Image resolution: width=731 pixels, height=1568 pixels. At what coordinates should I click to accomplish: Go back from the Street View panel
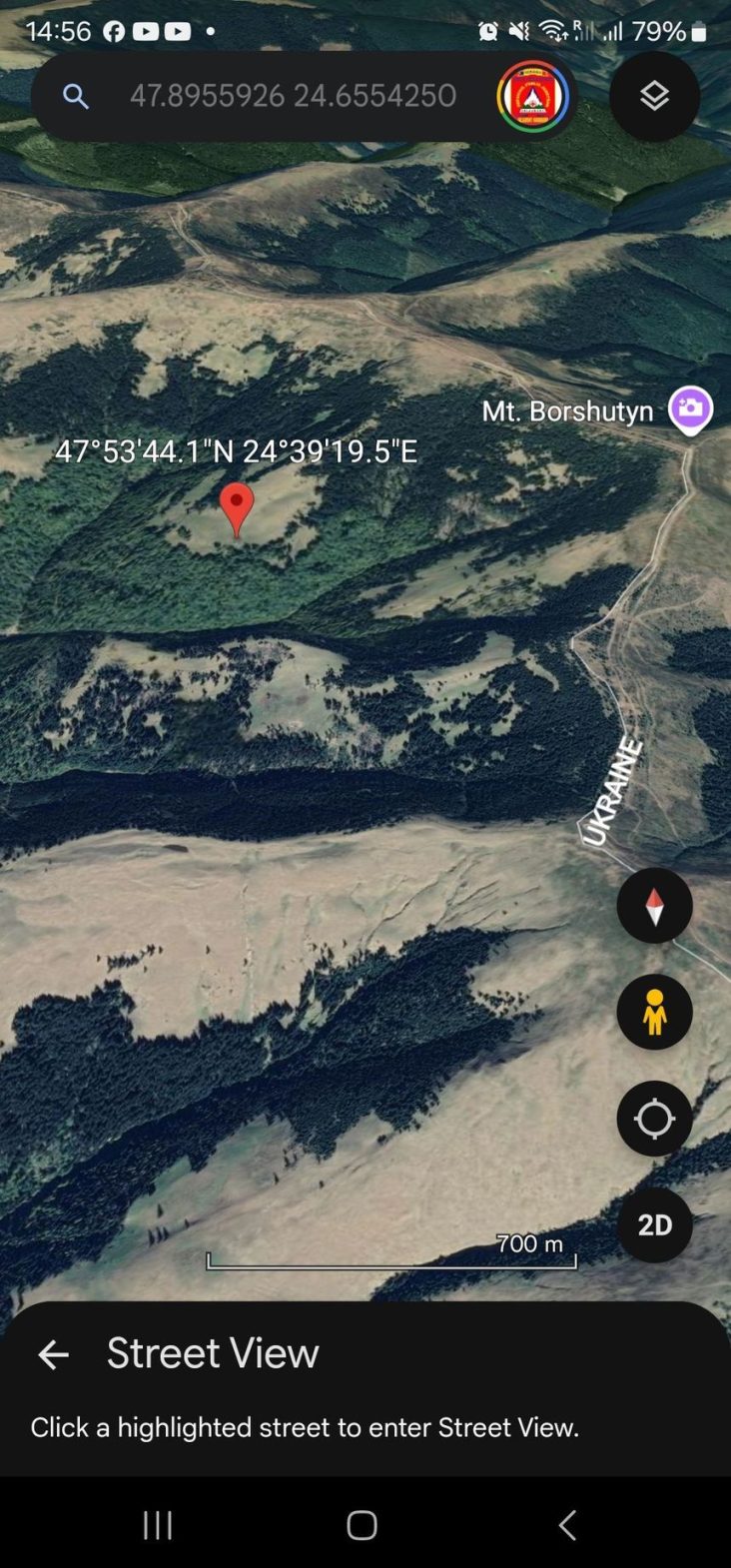click(53, 1354)
